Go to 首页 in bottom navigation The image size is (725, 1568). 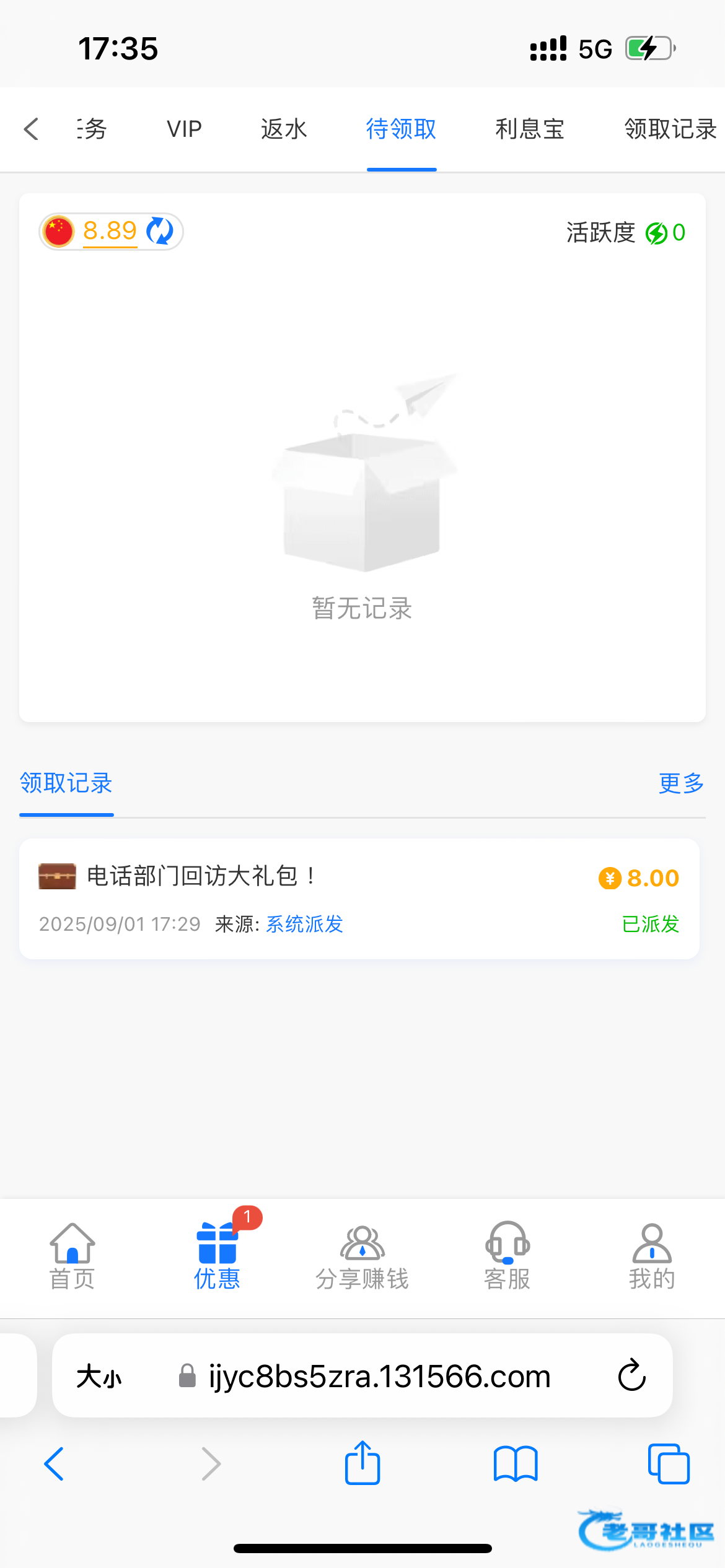72,1257
